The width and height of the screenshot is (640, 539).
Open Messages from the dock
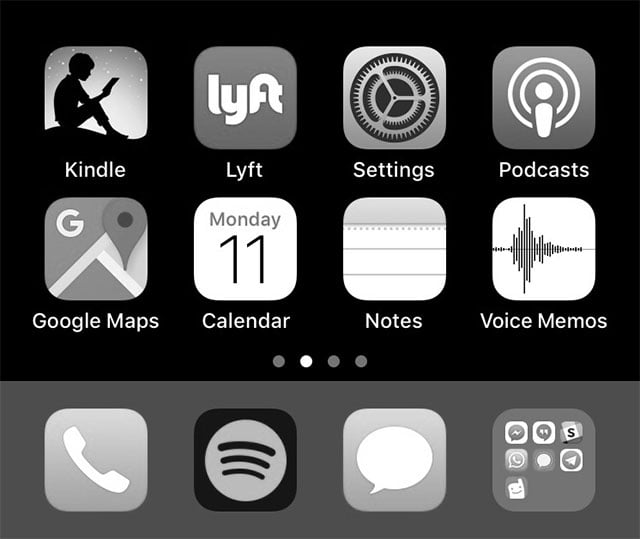point(394,459)
